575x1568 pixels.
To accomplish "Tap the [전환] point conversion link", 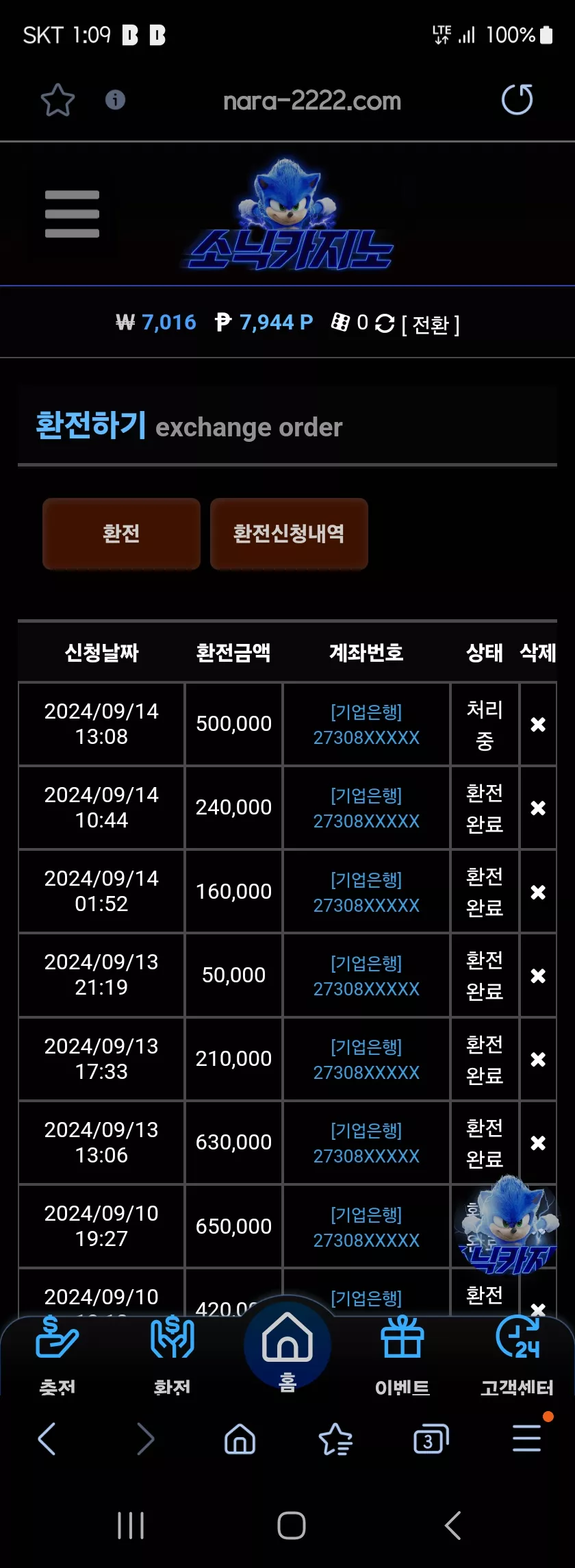I will tap(430, 323).
